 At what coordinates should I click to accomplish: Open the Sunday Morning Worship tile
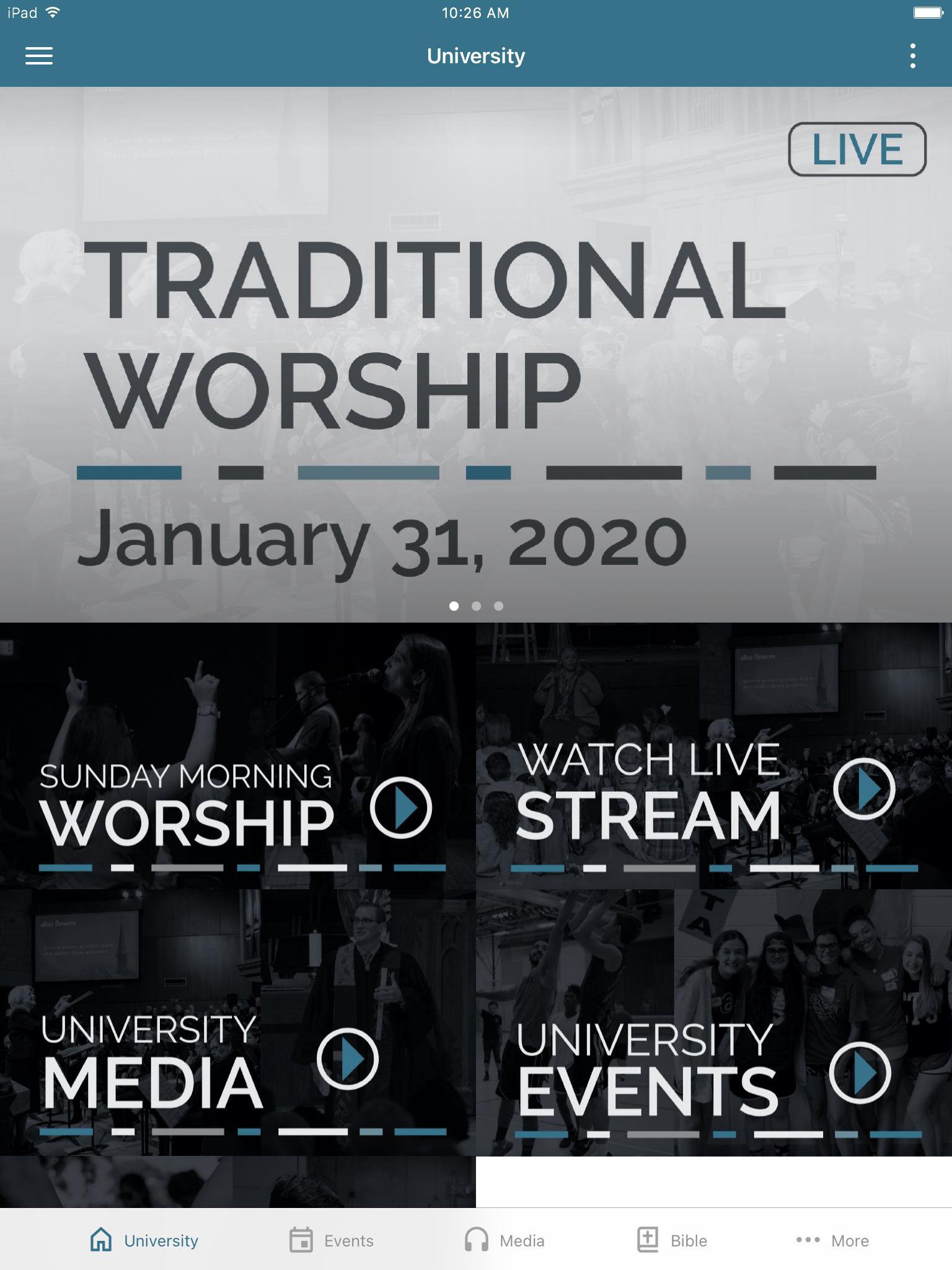point(238,757)
